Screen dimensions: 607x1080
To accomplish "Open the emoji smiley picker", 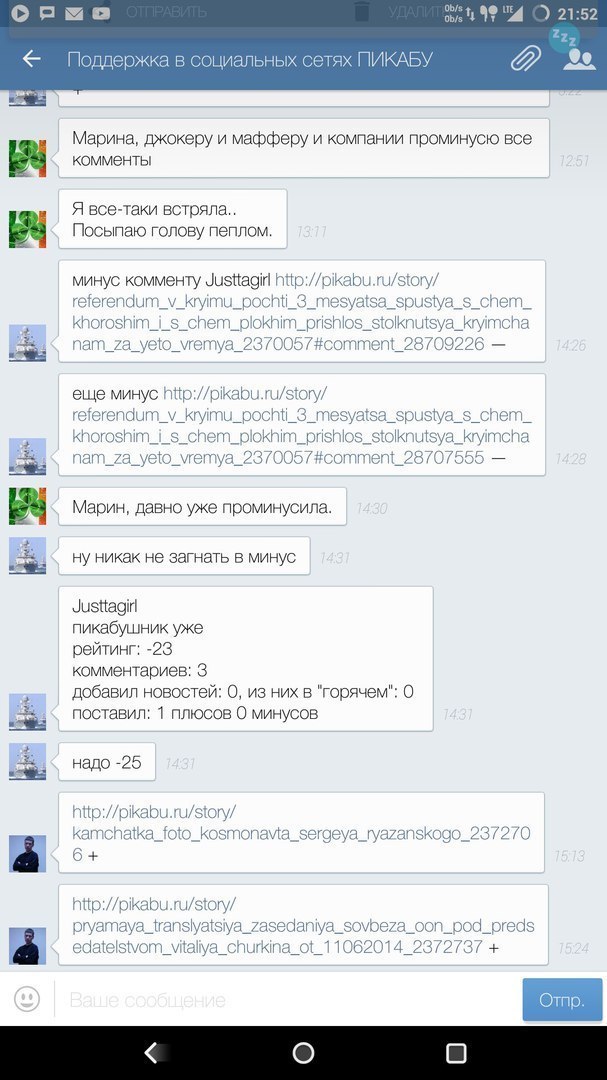I will [x=27, y=998].
